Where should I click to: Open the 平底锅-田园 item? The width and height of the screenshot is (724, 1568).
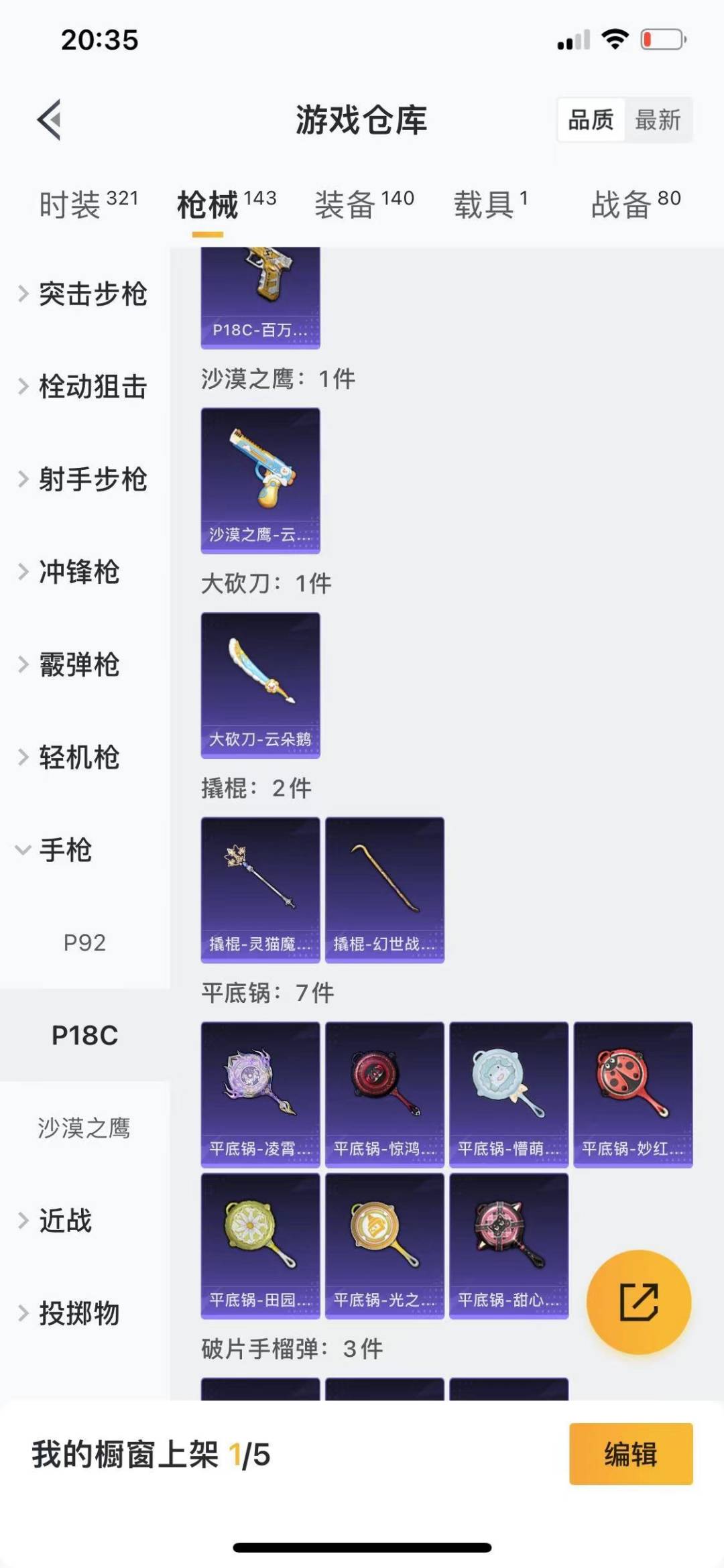point(260,1246)
